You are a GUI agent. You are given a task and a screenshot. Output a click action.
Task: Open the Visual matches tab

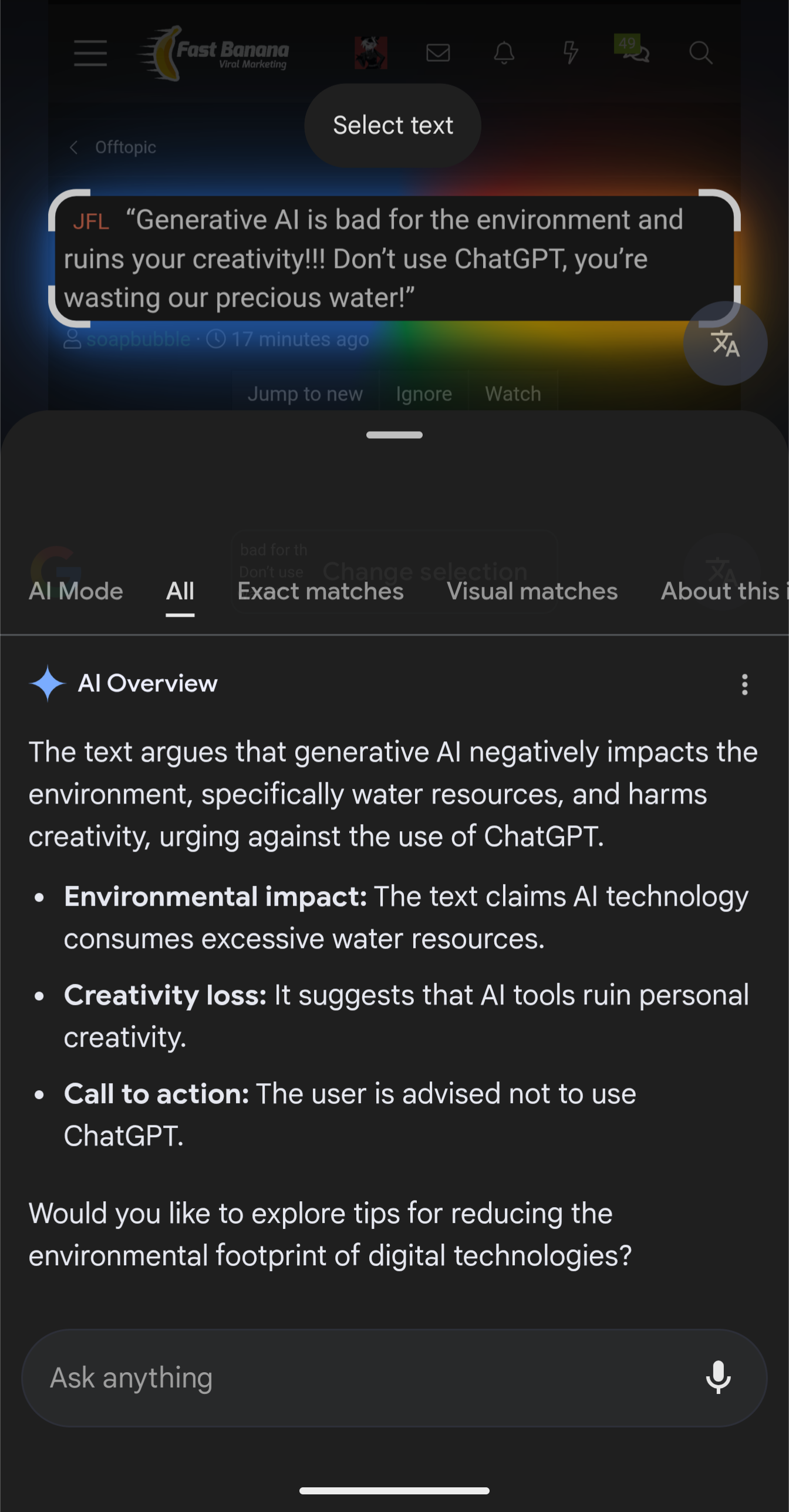point(532,591)
